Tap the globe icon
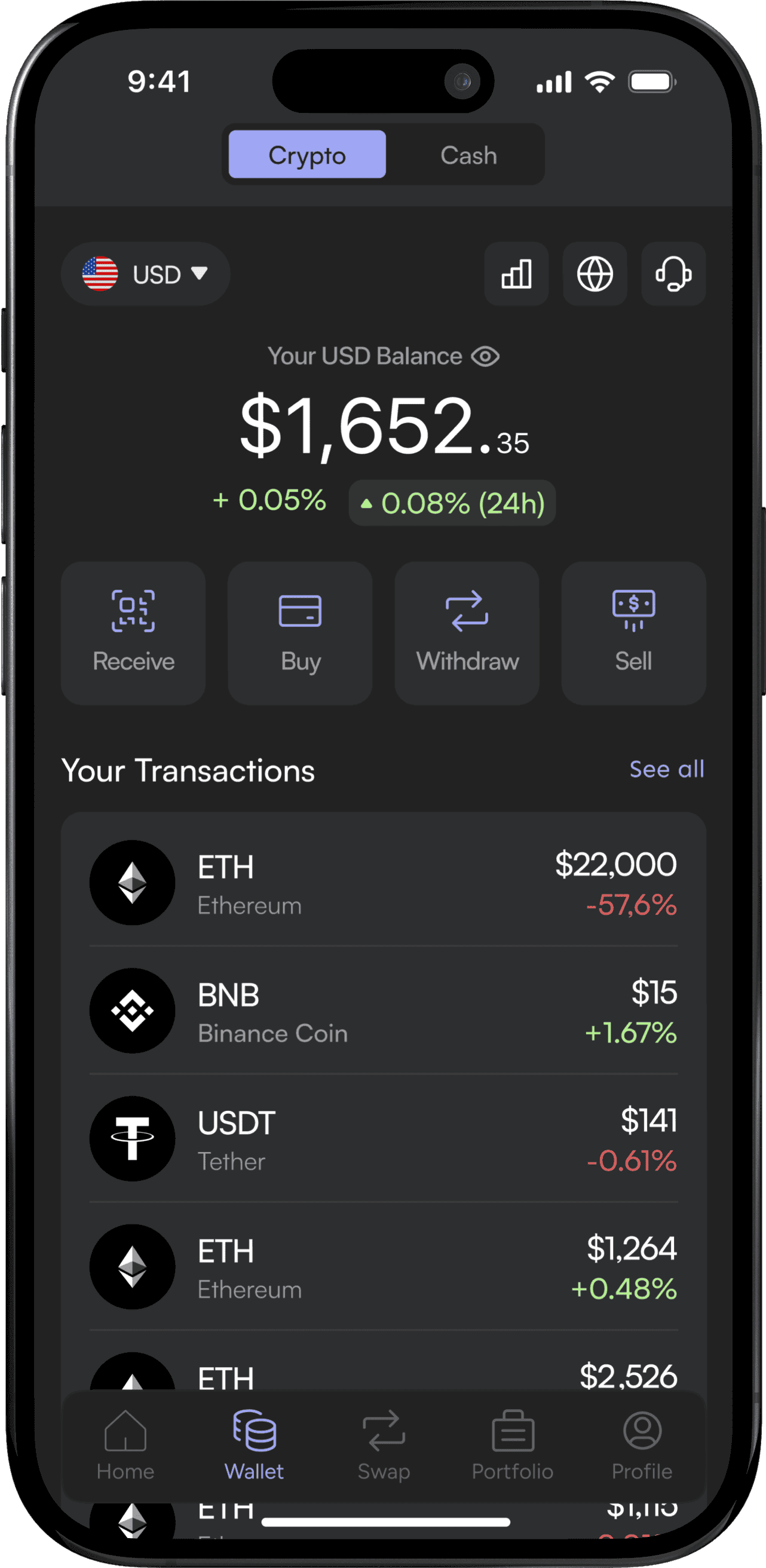Screen dimensions: 766x1568 tap(595, 274)
